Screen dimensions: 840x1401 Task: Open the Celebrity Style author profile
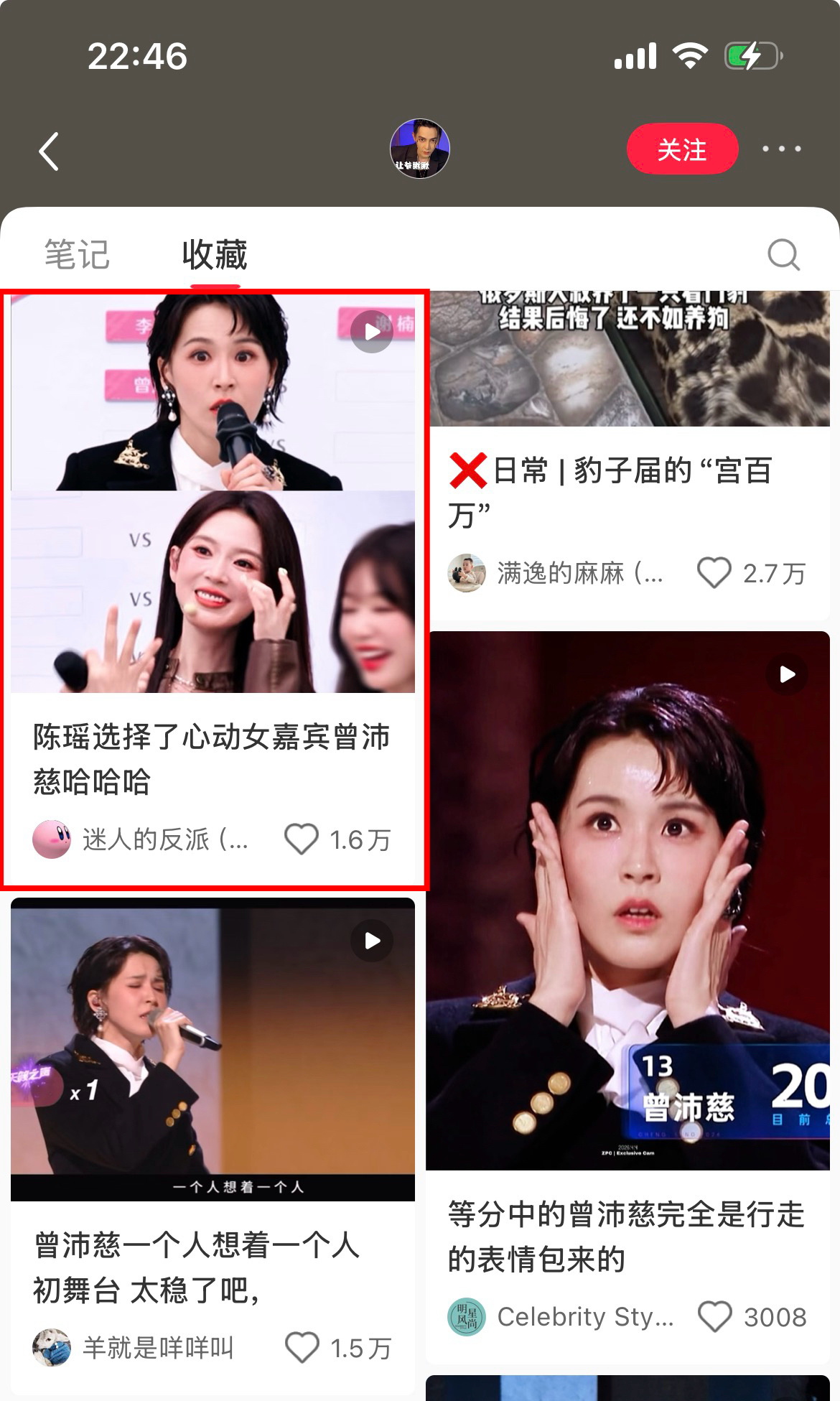click(x=465, y=1316)
